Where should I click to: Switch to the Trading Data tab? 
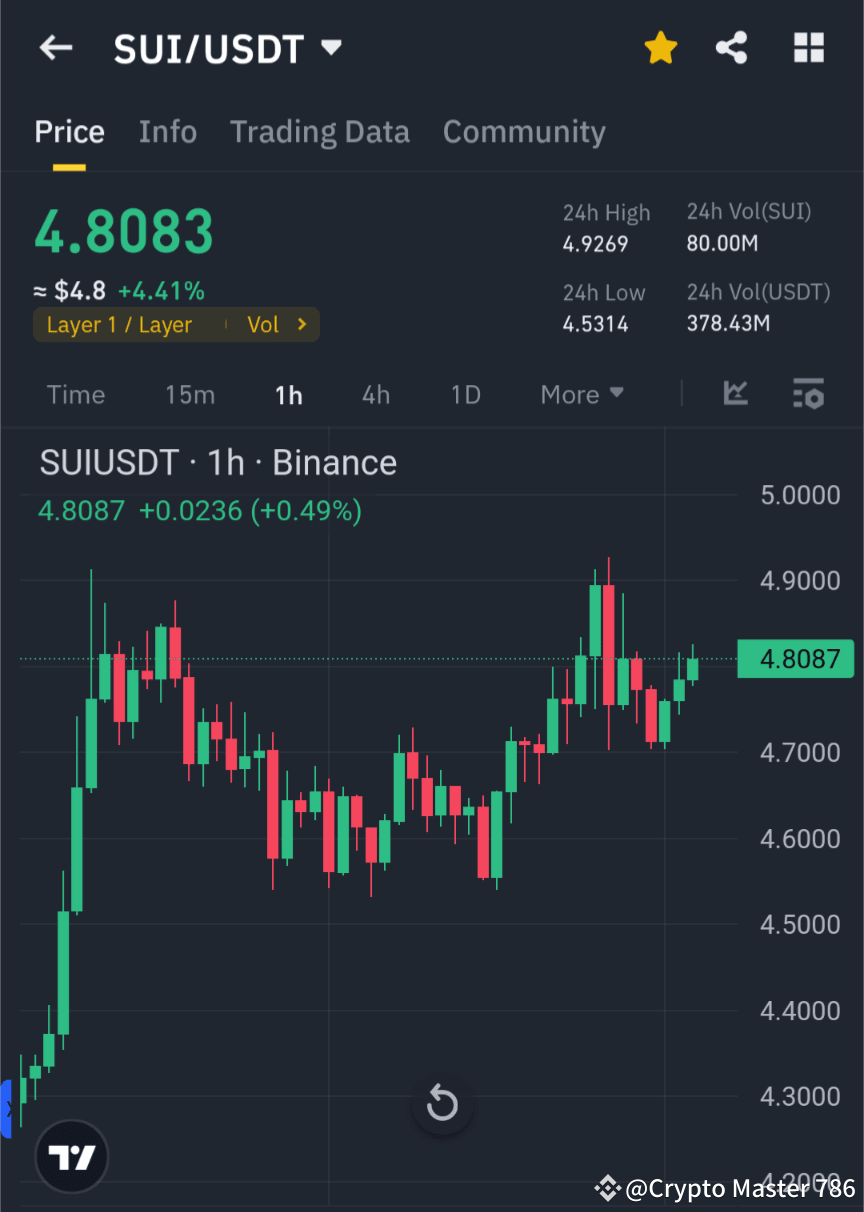pyautogui.click(x=319, y=131)
